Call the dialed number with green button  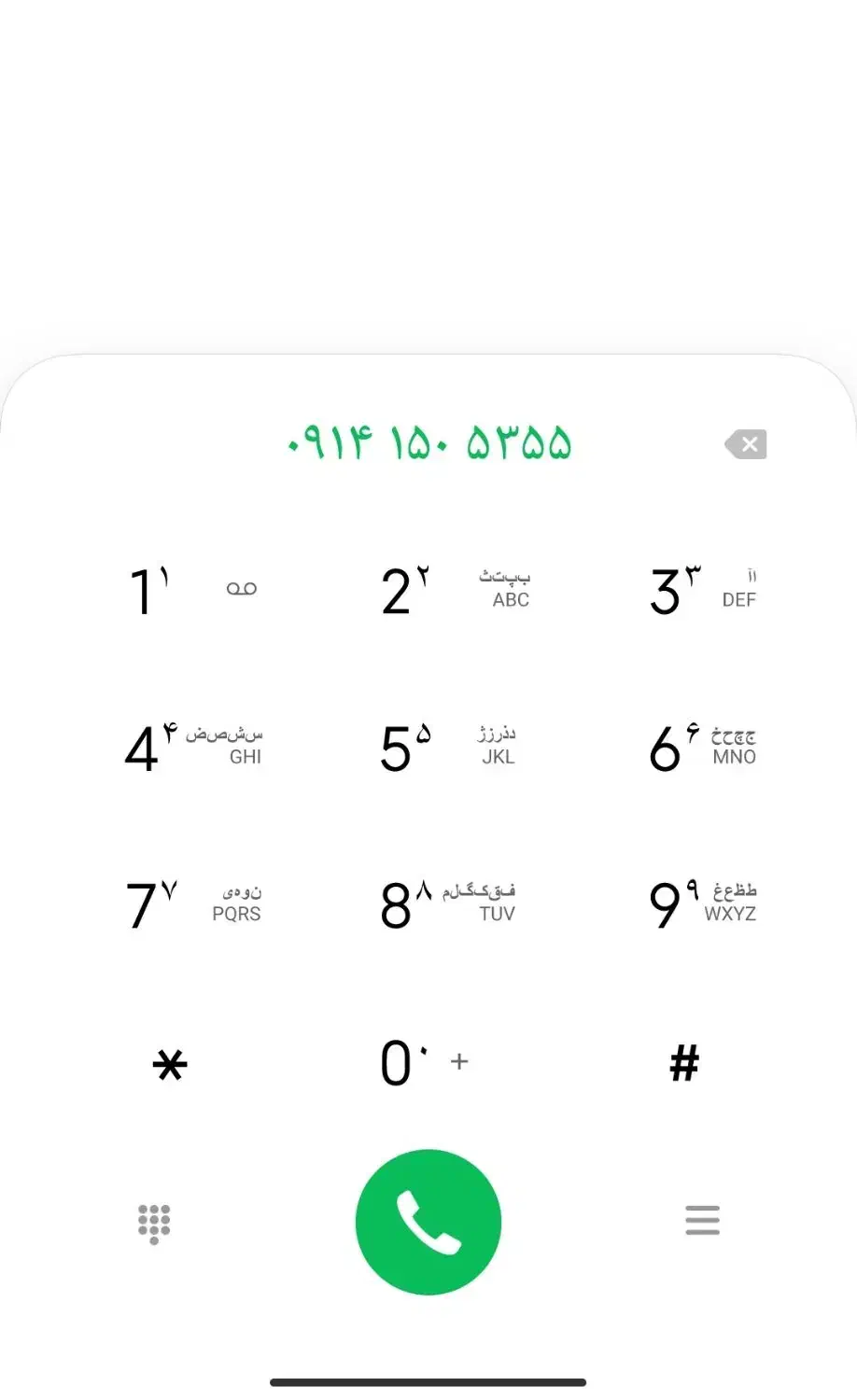[428, 1222]
